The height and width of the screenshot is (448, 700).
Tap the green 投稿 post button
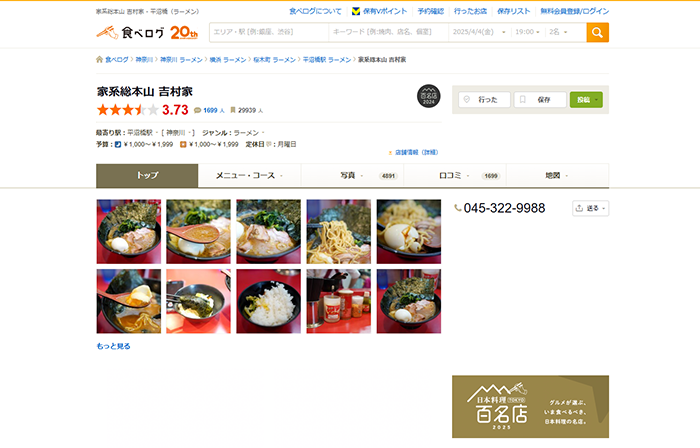[585, 100]
